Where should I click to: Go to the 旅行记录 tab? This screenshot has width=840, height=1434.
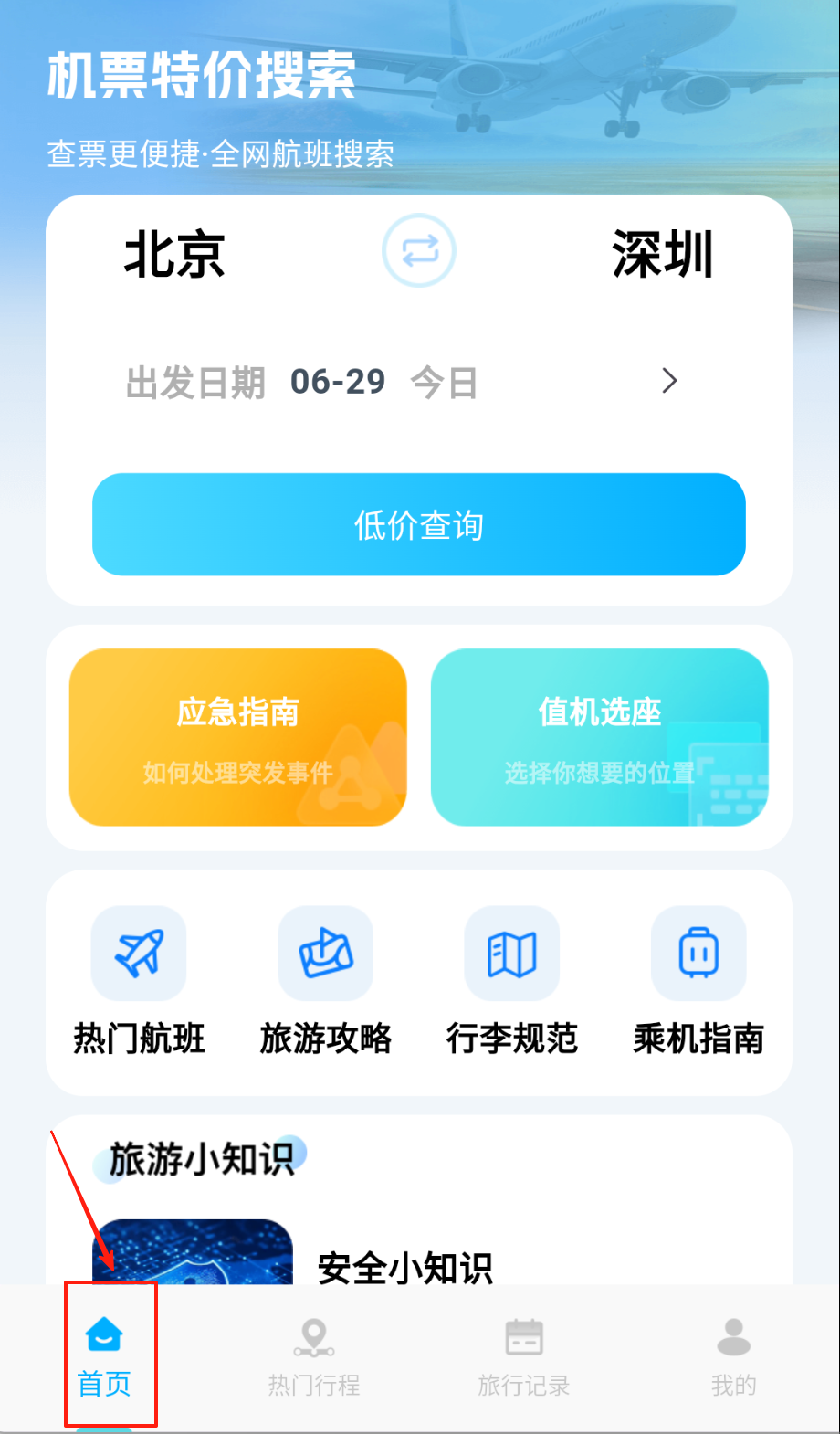point(524,1357)
